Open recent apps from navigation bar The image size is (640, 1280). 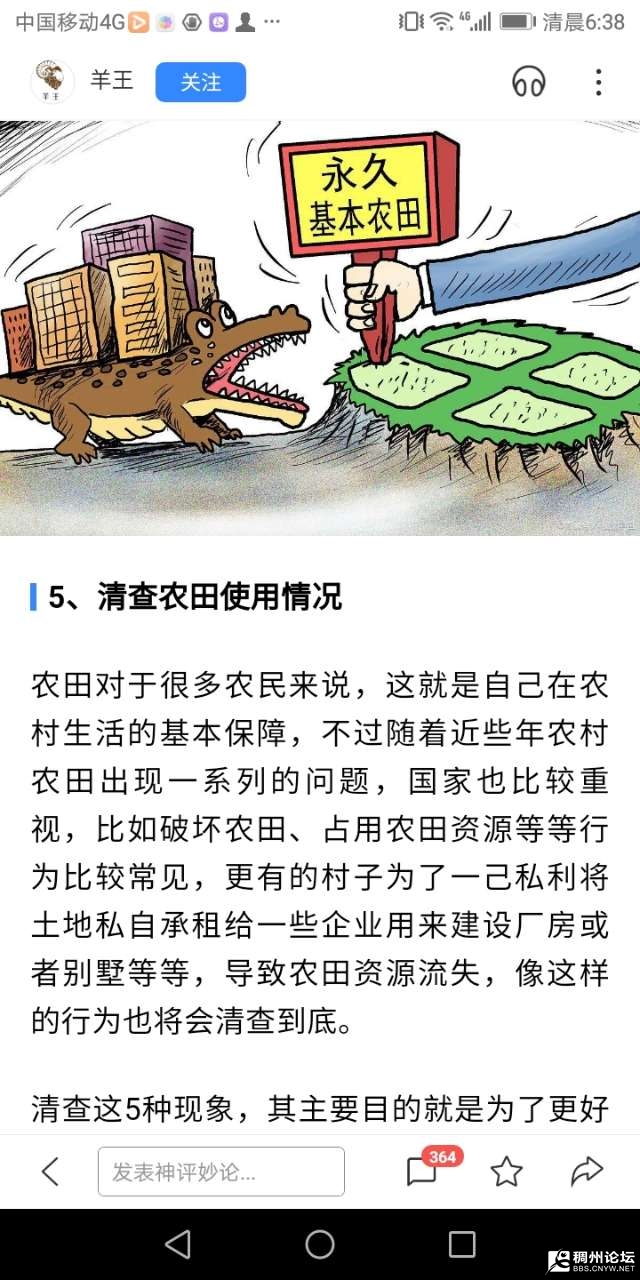click(462, 1244)
